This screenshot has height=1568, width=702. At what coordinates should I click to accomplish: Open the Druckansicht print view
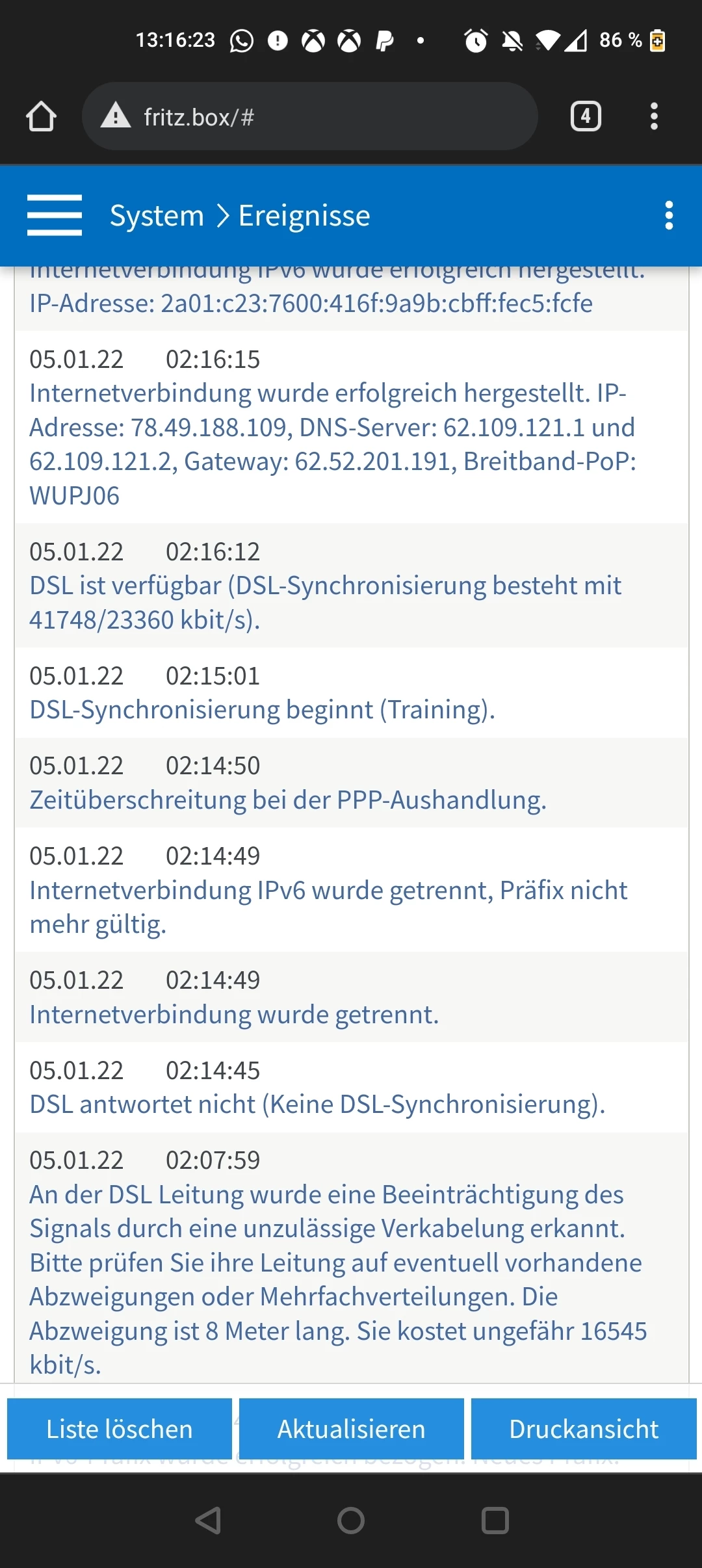[x=583, y=1429]
